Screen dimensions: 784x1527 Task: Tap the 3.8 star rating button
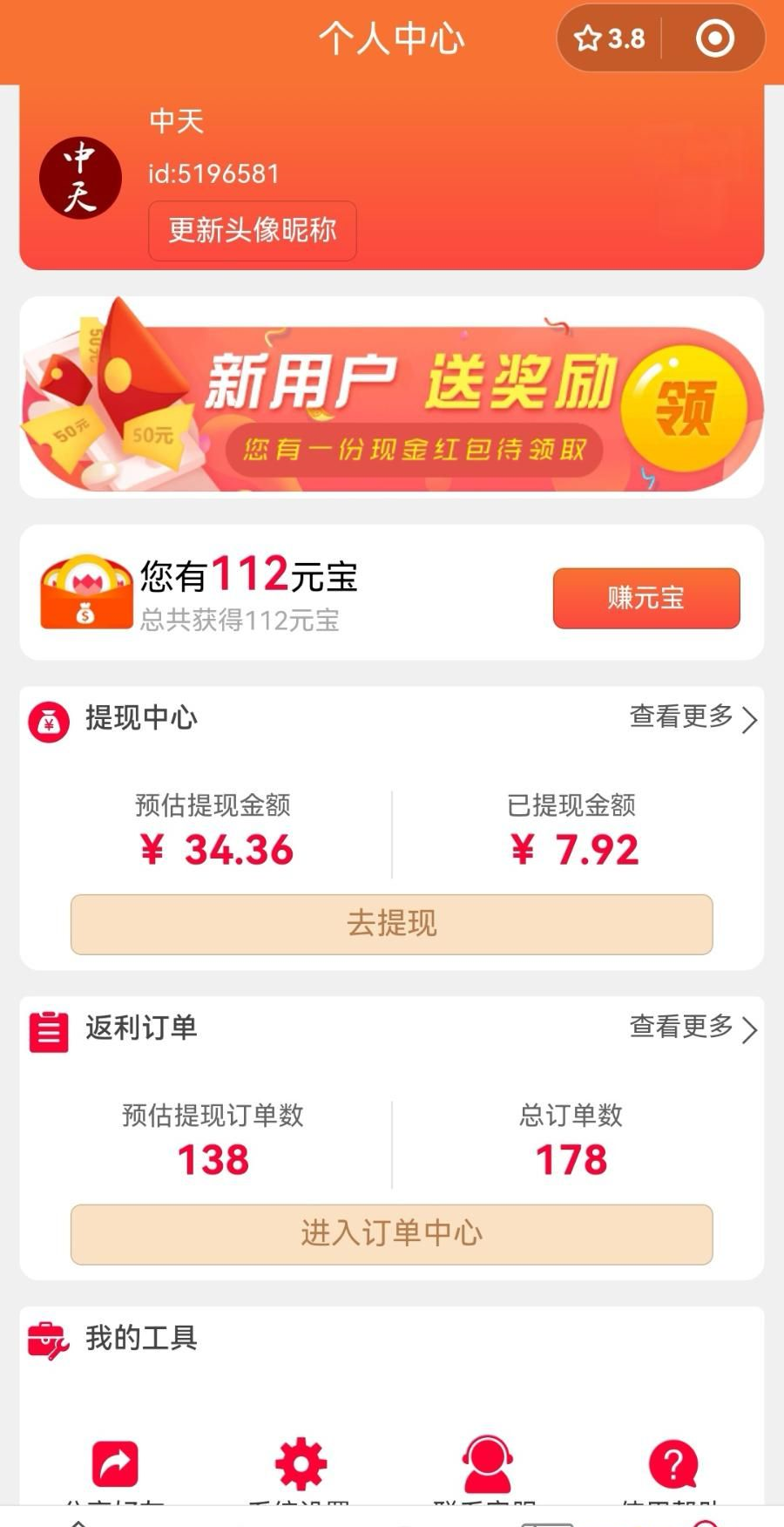610,39
